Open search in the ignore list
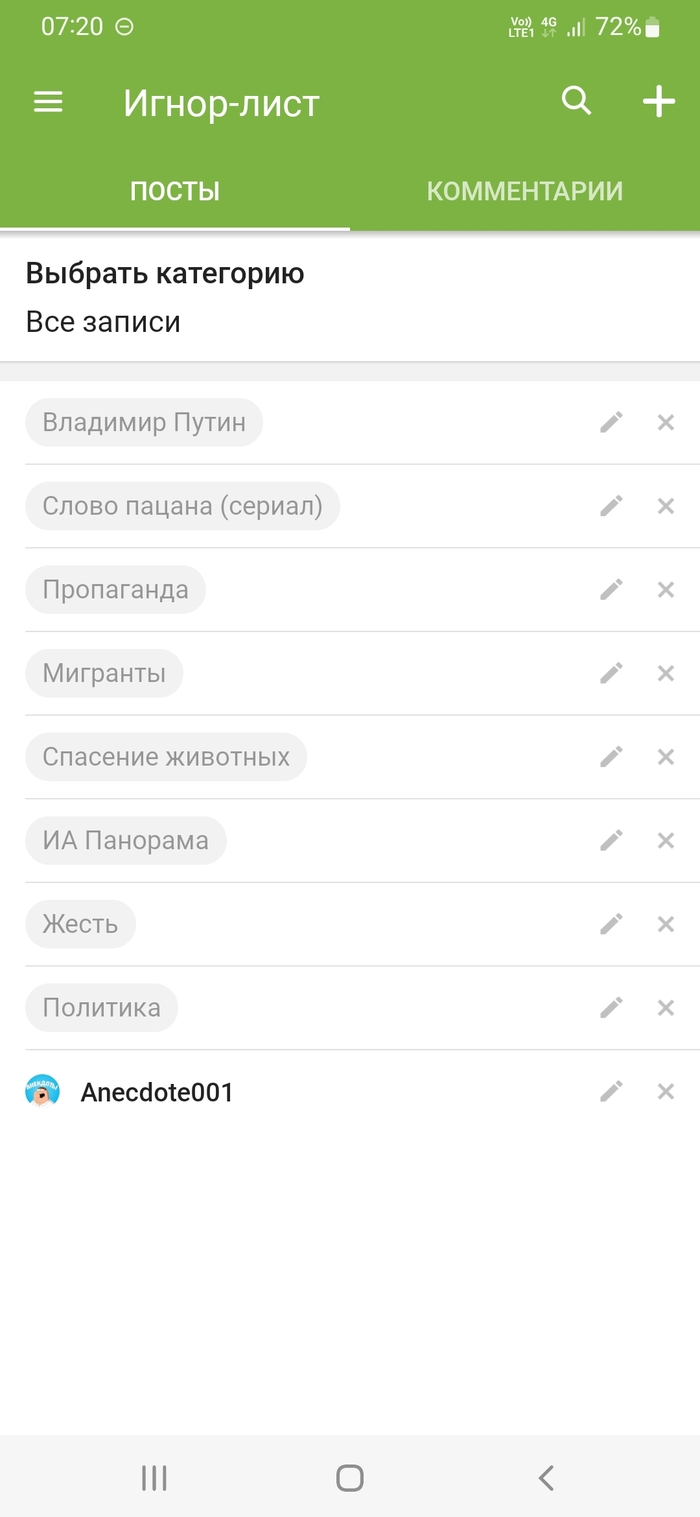Image resolution: width=700 pixels, height=1517 pixels. pyautogui.click(x=576, y=101)
